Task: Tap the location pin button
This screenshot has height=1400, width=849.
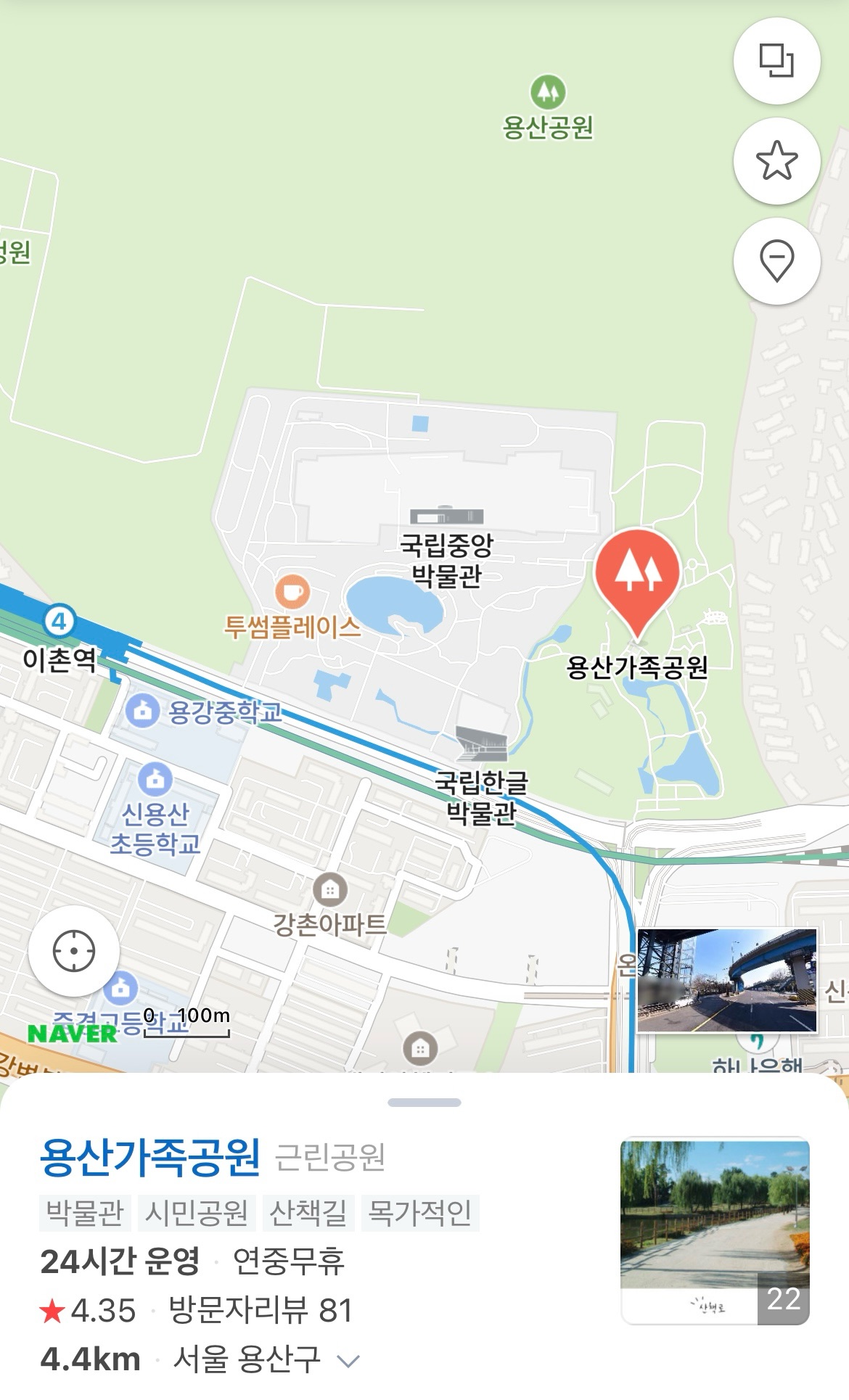Action: [x=776, y=260]
